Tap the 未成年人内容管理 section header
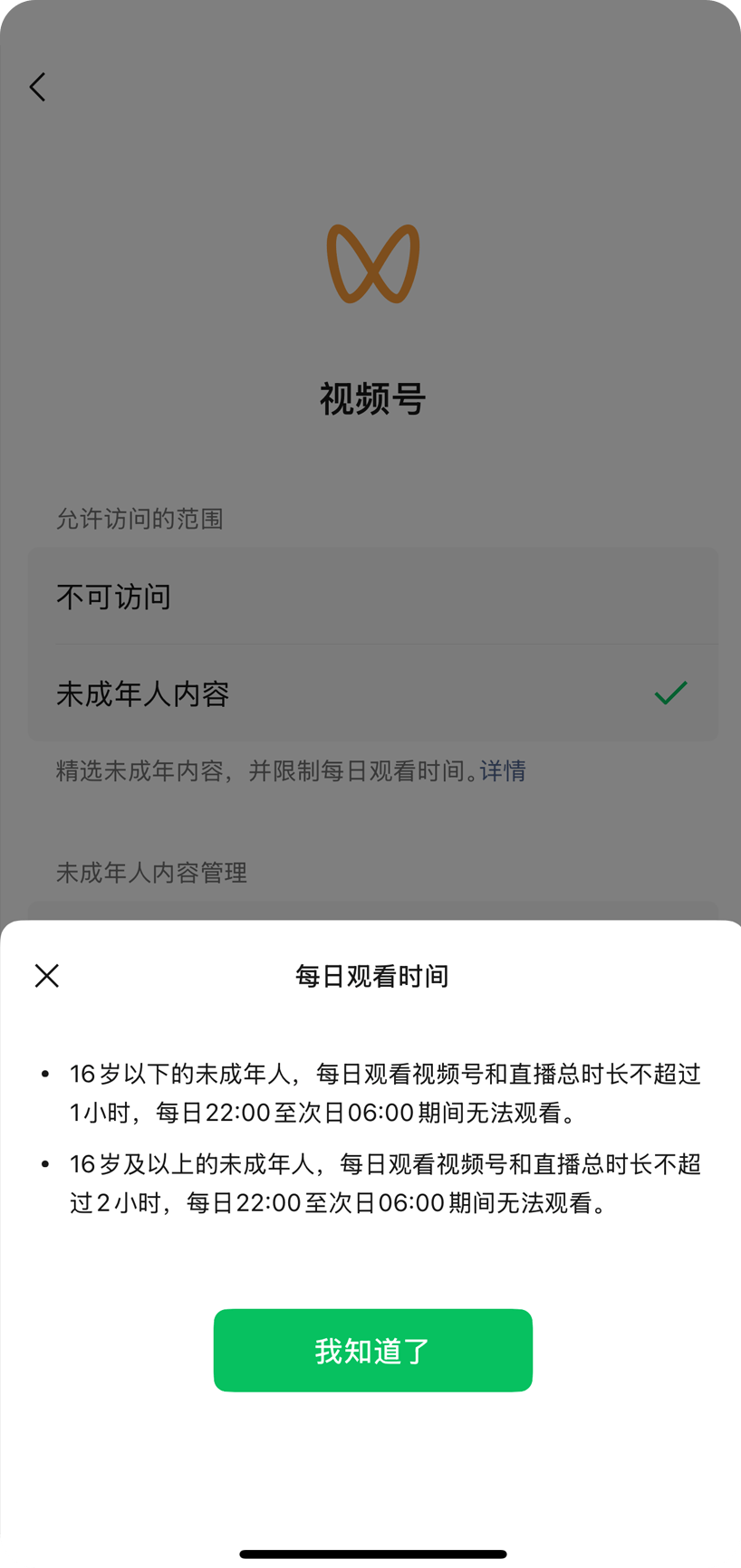 [x=151, y=874]
